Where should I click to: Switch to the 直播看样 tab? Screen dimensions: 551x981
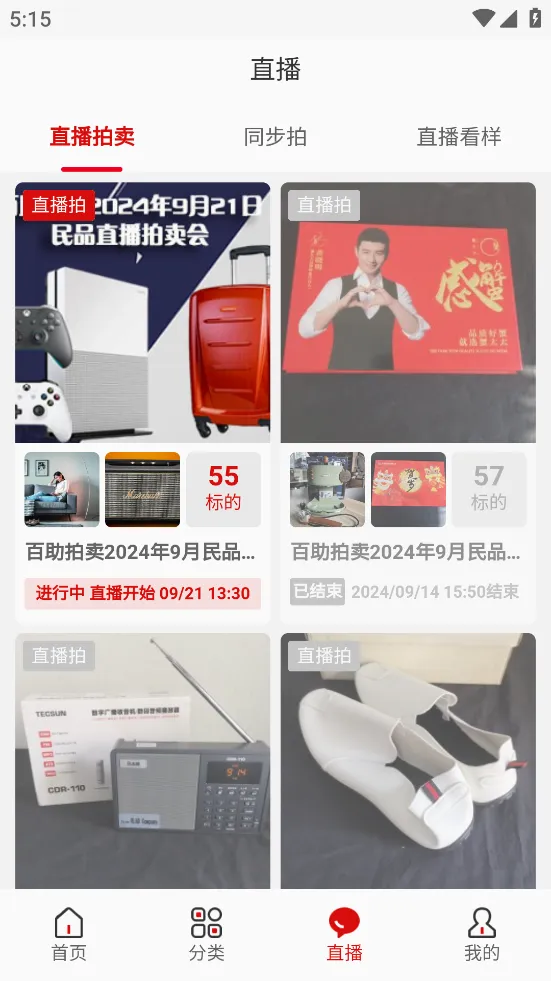pyautogui.click(x=459, y=136)
